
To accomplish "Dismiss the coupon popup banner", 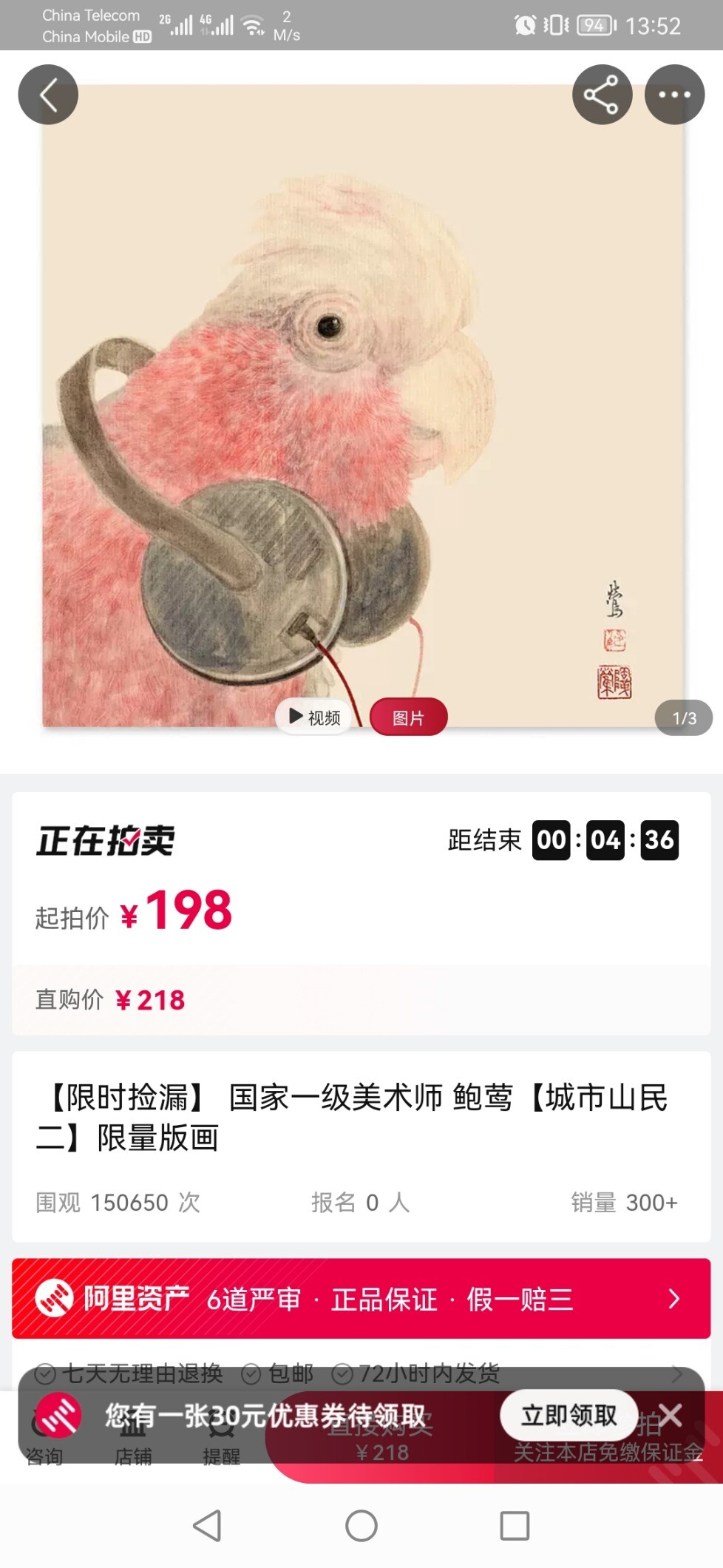I will click(x=671, y=1415).
